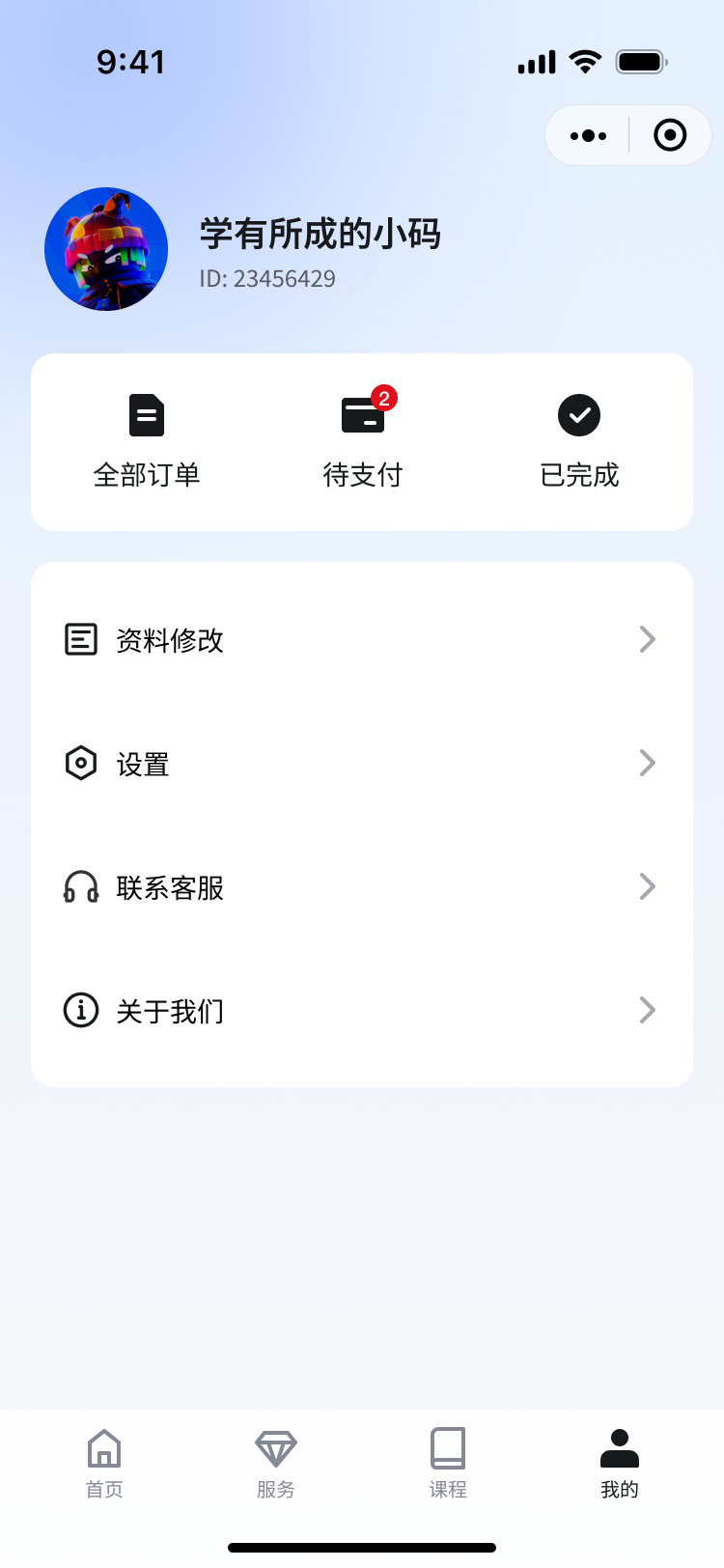Open 设置 using the right chevron
724x1568 pixels.
647,763
